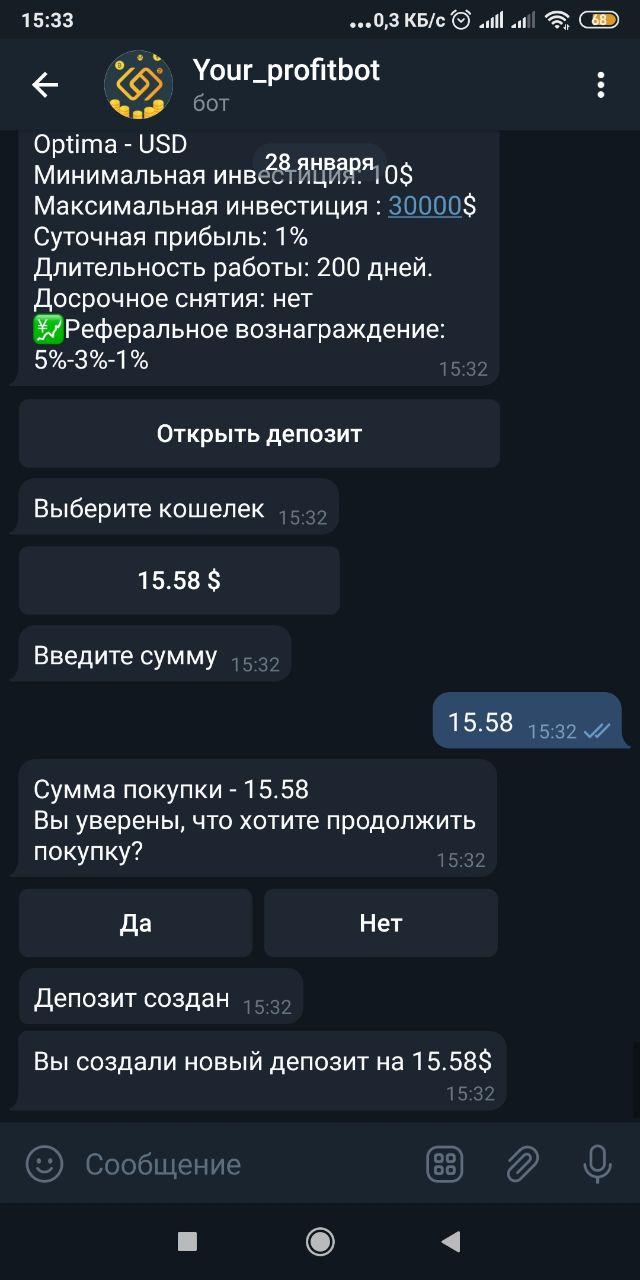Tap the Открыть депозит button
The height and width of the screenshot is (1280, 640).
click(x=259, y=434)
